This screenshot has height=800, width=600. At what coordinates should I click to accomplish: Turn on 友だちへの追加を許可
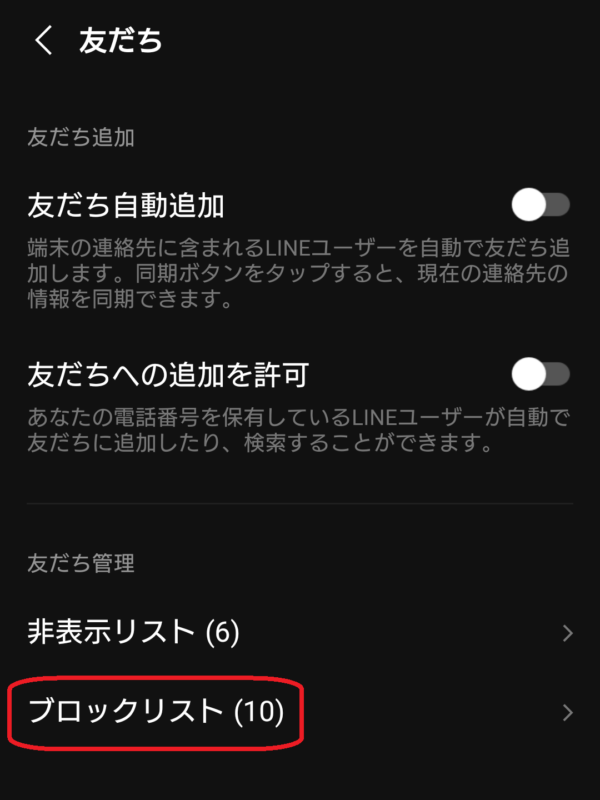540,375
